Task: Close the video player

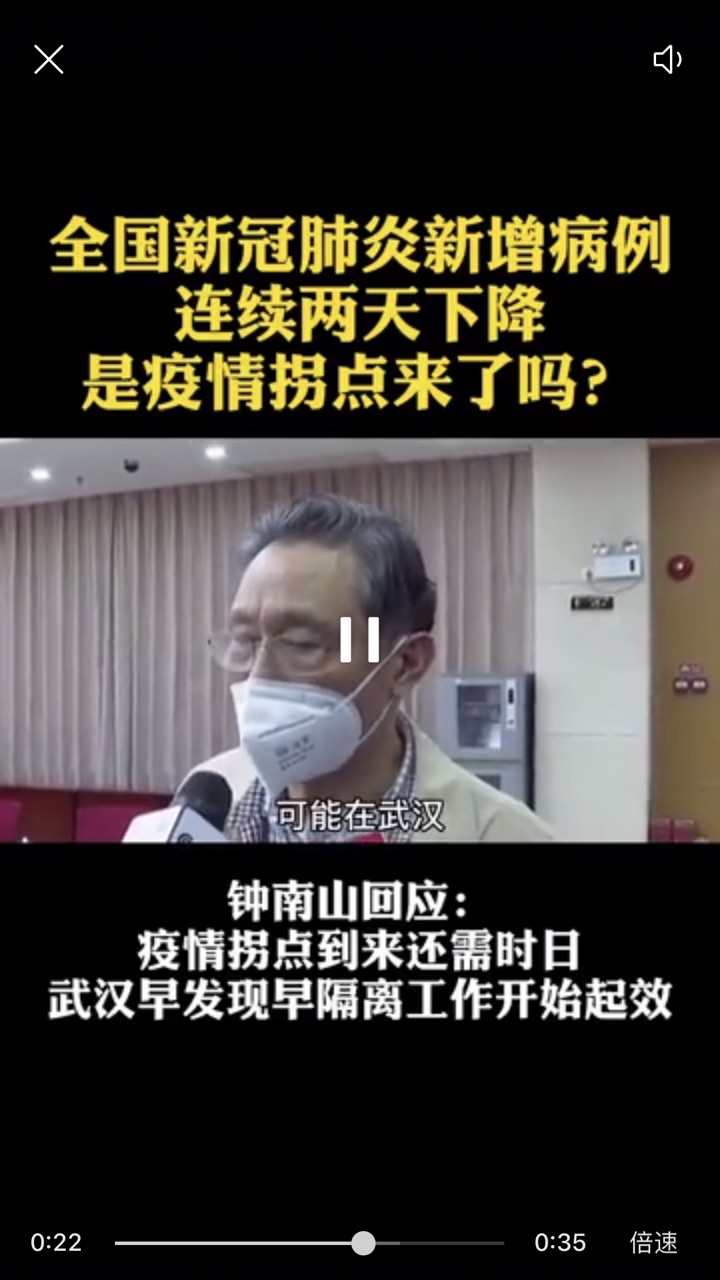Action: pyautogui.click(x=48, y=60)
